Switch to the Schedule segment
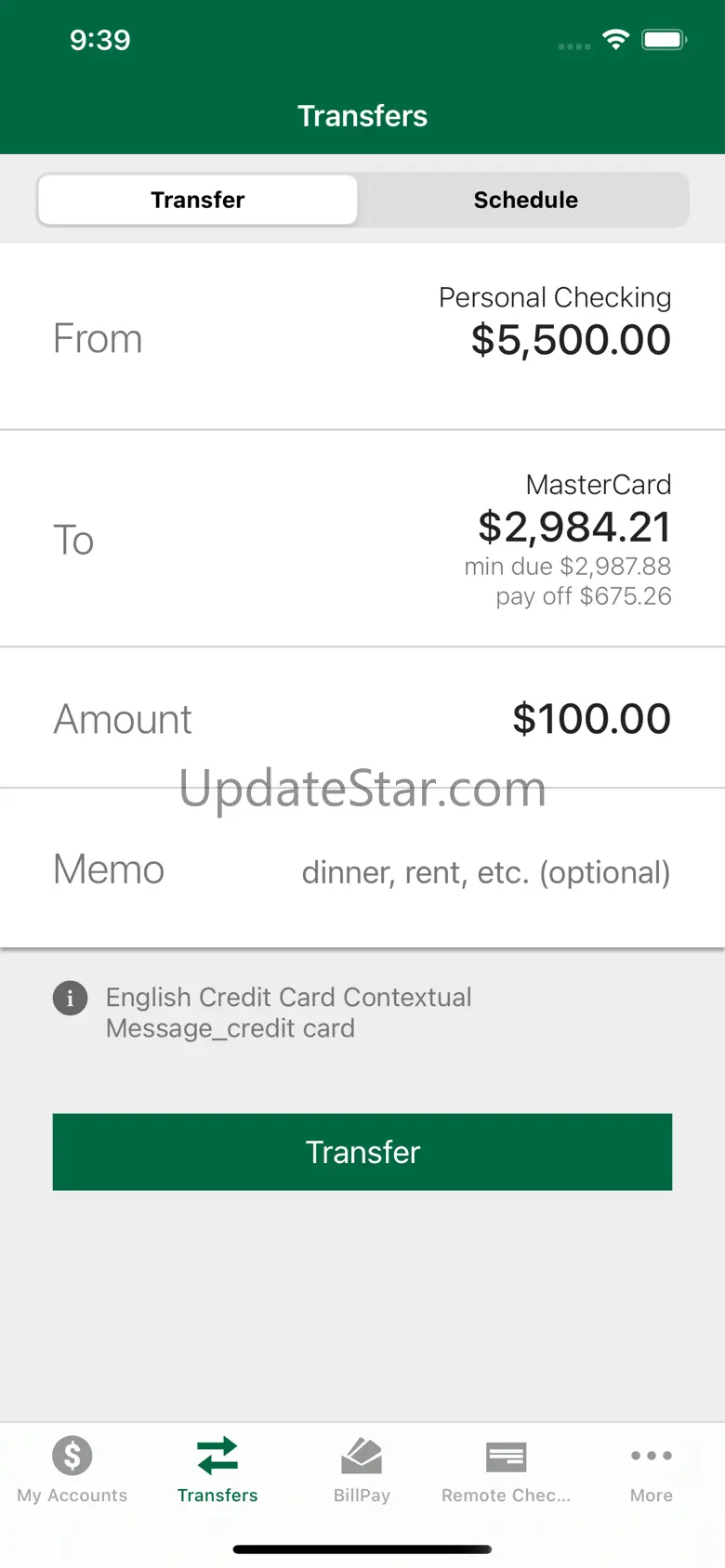 point(526,200)
